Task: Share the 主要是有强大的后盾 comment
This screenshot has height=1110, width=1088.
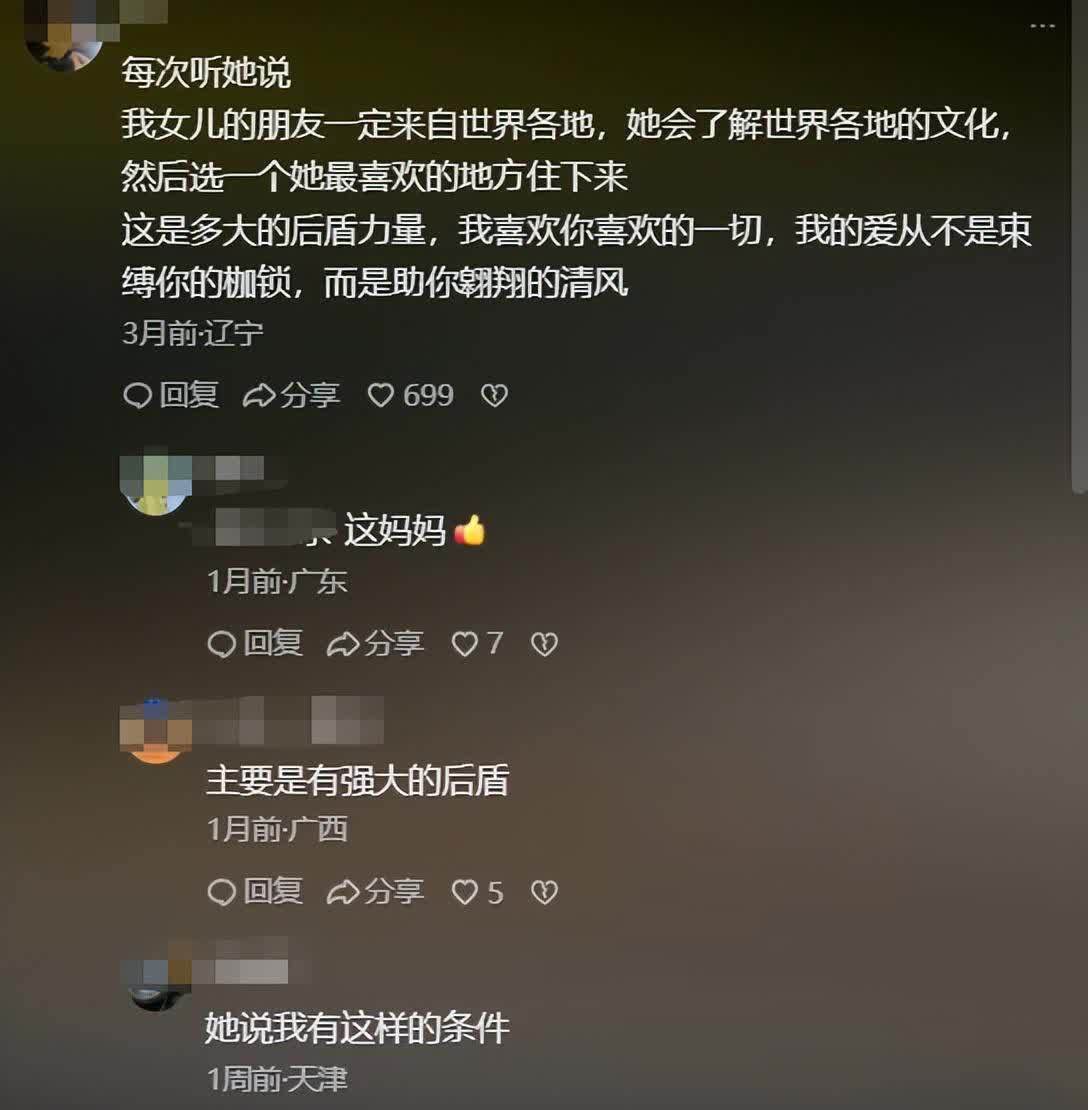Action: (x=375, y=891)
